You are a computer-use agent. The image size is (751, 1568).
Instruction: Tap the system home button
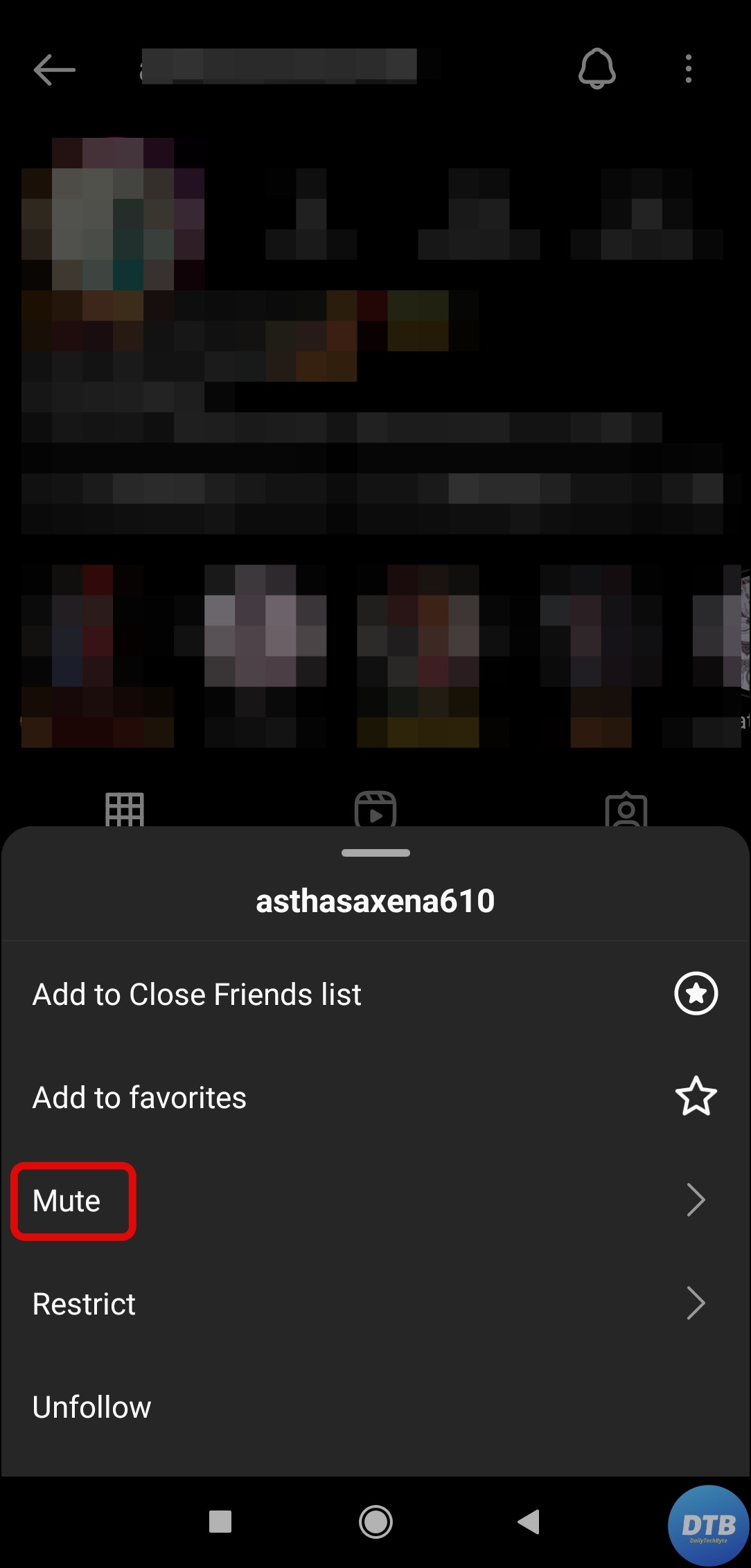click(375, 1522)
